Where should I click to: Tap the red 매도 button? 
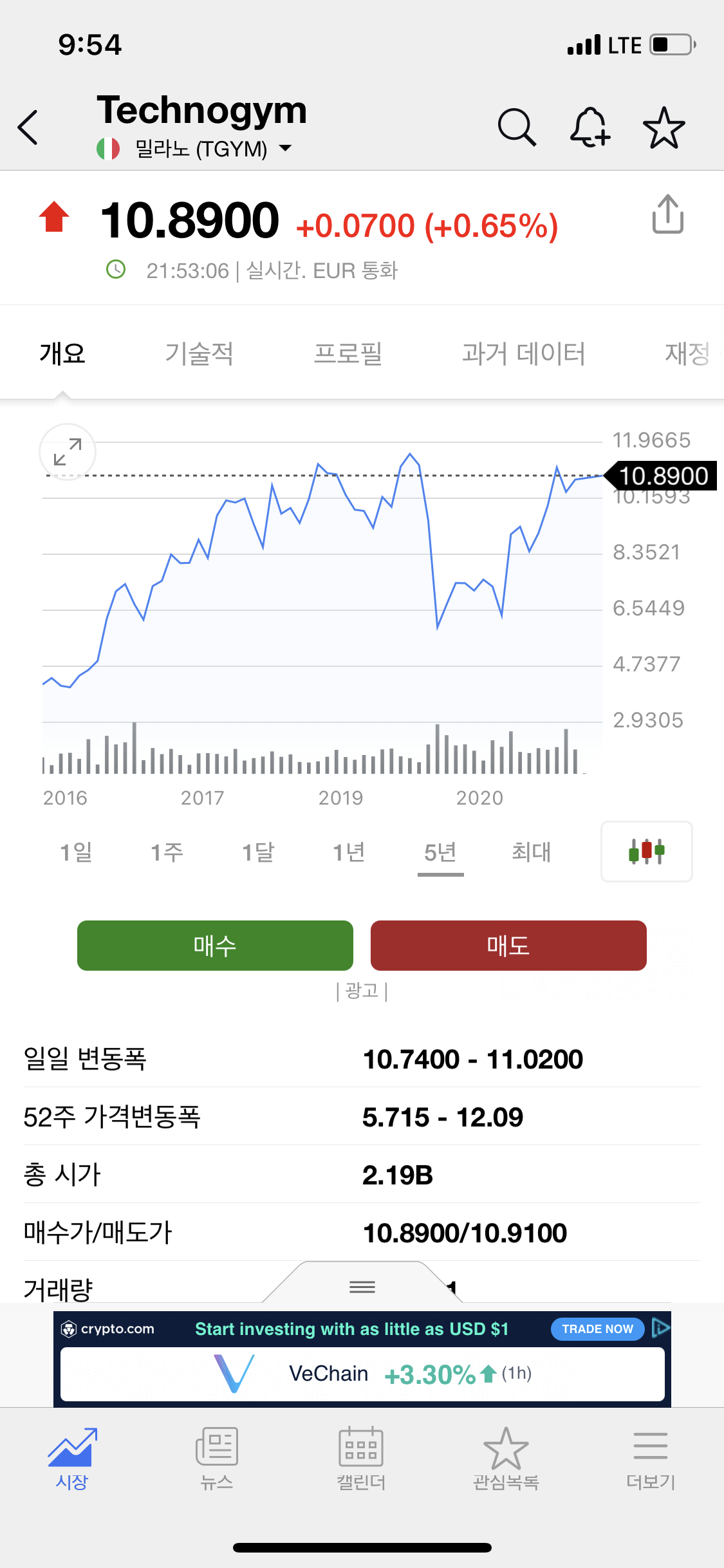click(508, 946)
